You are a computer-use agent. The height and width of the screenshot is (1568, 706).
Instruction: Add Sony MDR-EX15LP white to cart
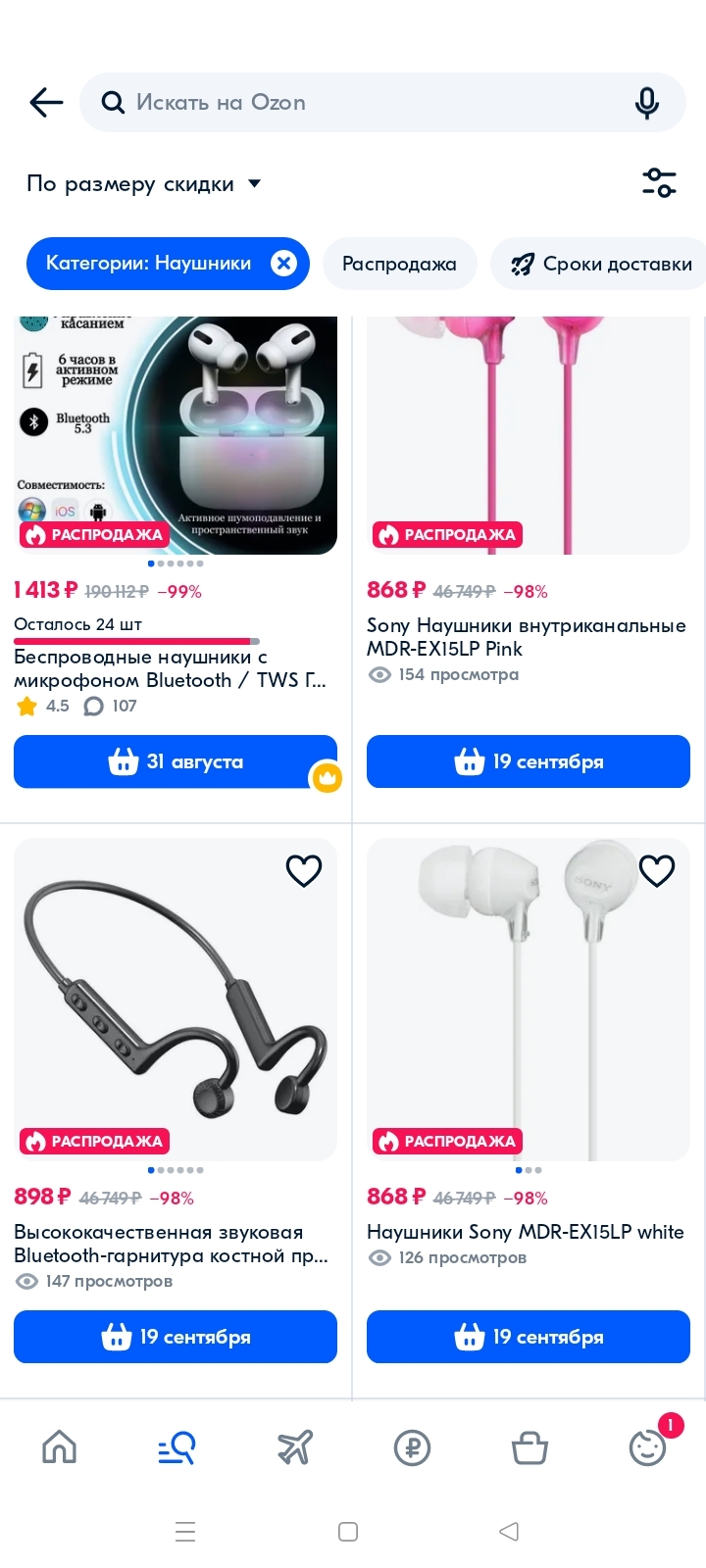pos(528,1337)
